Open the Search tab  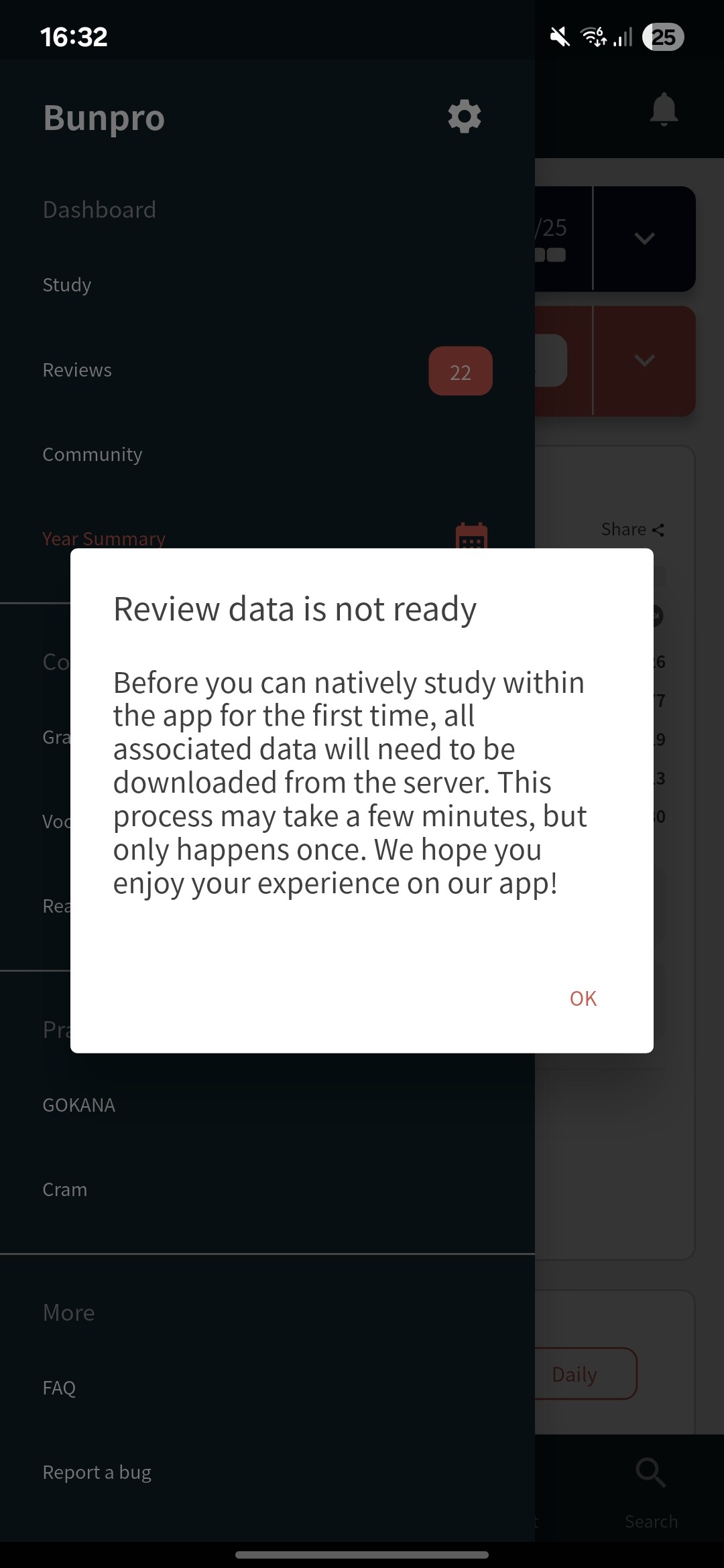point(651,1489)
